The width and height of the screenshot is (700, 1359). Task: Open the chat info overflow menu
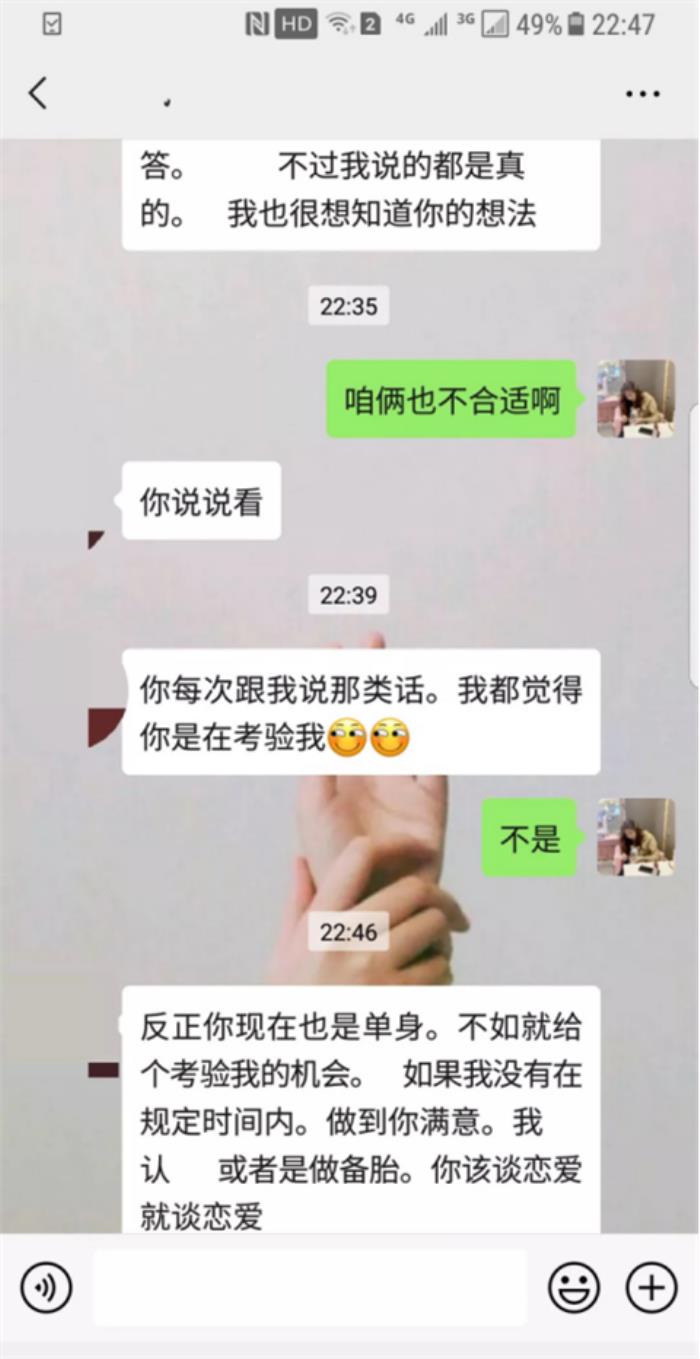642,94
